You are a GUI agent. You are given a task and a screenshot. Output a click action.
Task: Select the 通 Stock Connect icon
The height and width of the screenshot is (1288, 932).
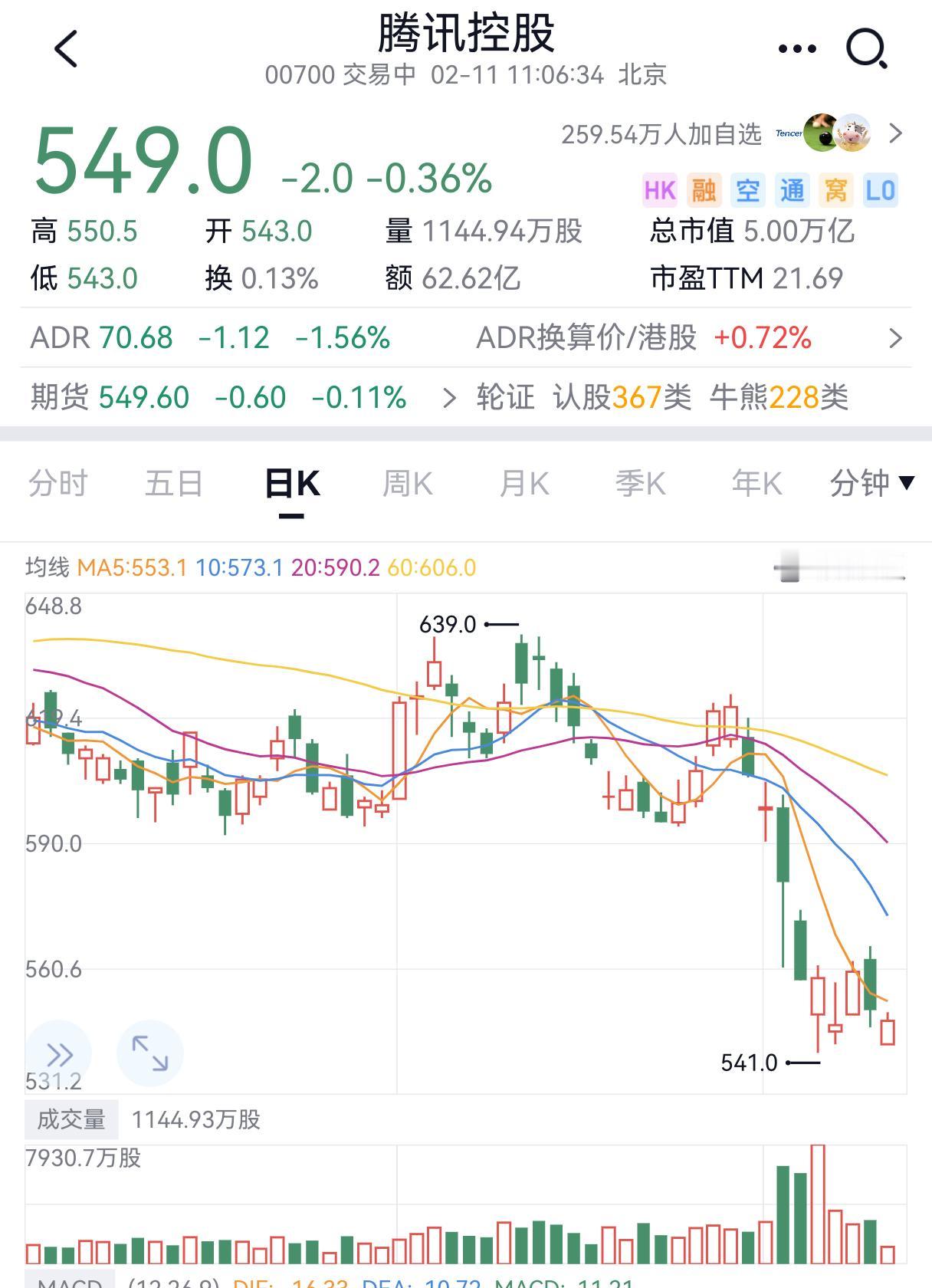pyautogui.click(x=793, y=189)
